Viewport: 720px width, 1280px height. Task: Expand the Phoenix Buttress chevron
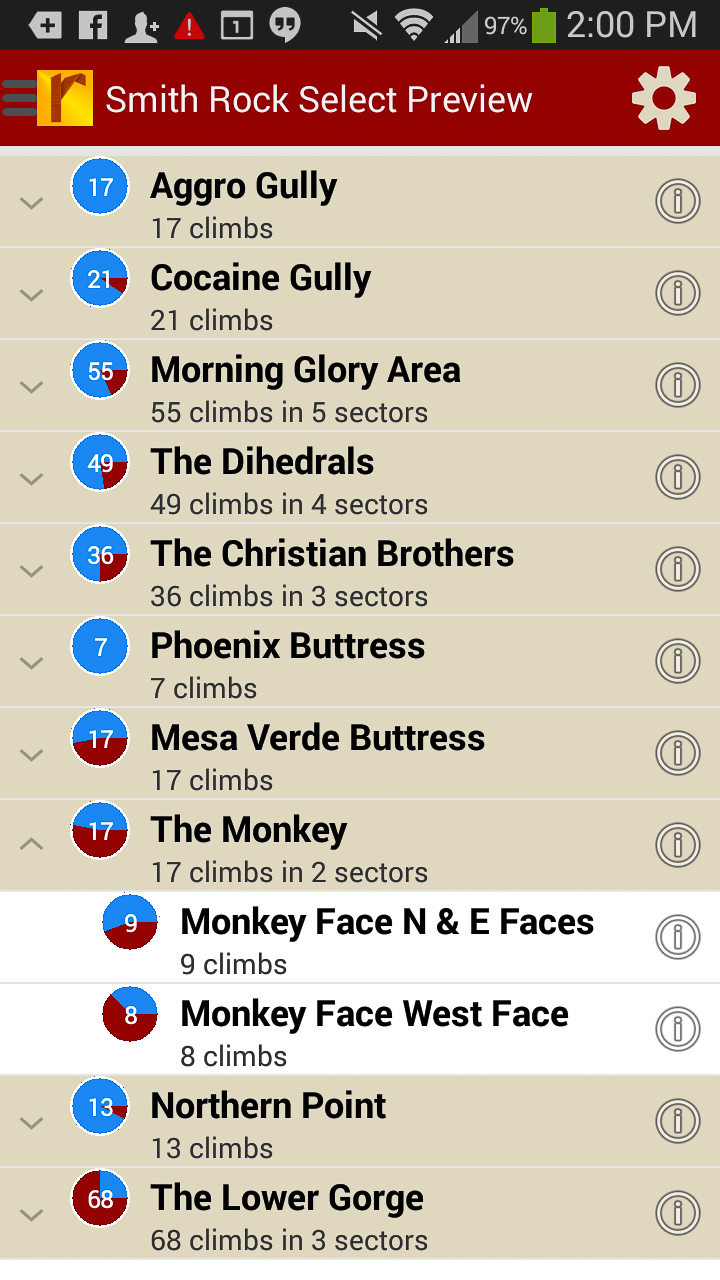click(x=32, y=663)
